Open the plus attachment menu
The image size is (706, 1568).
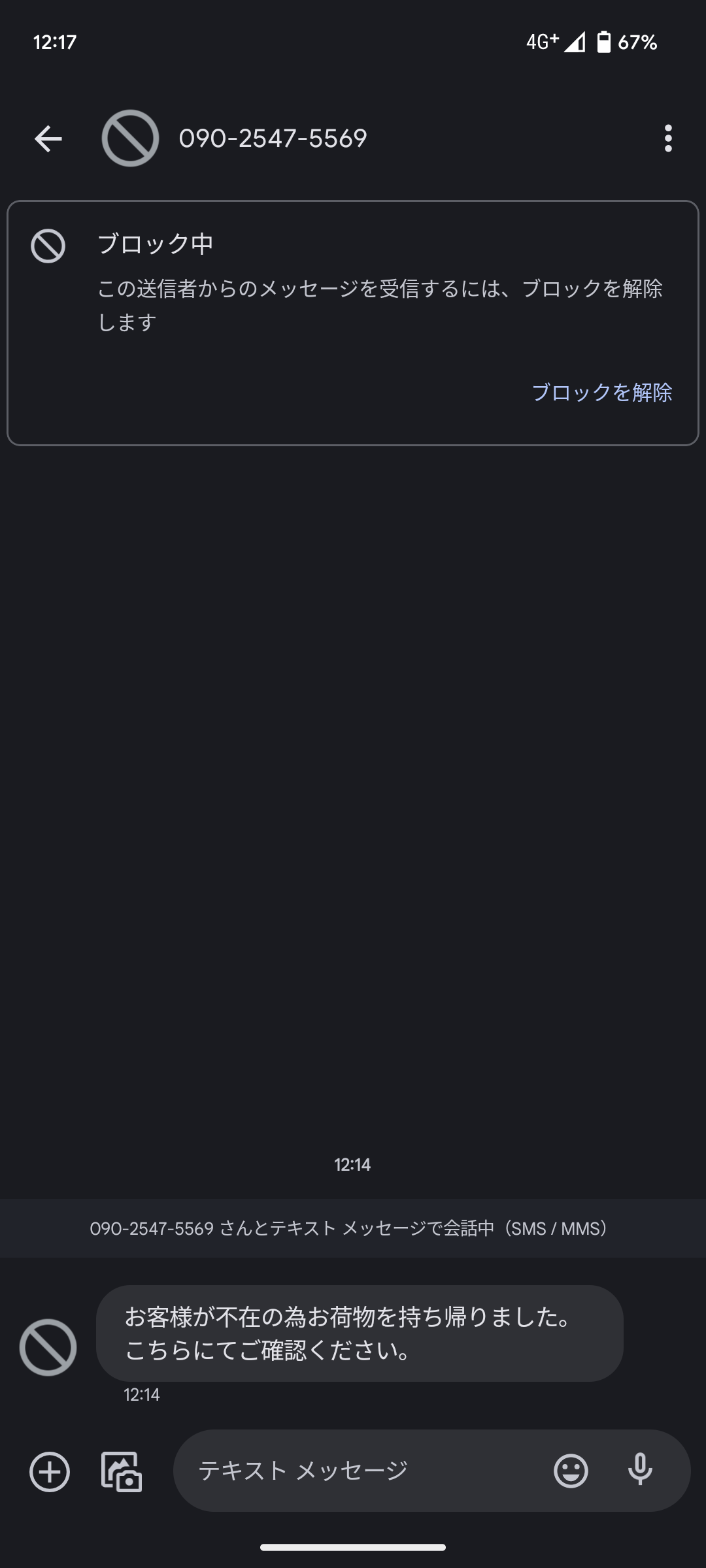50,1472
